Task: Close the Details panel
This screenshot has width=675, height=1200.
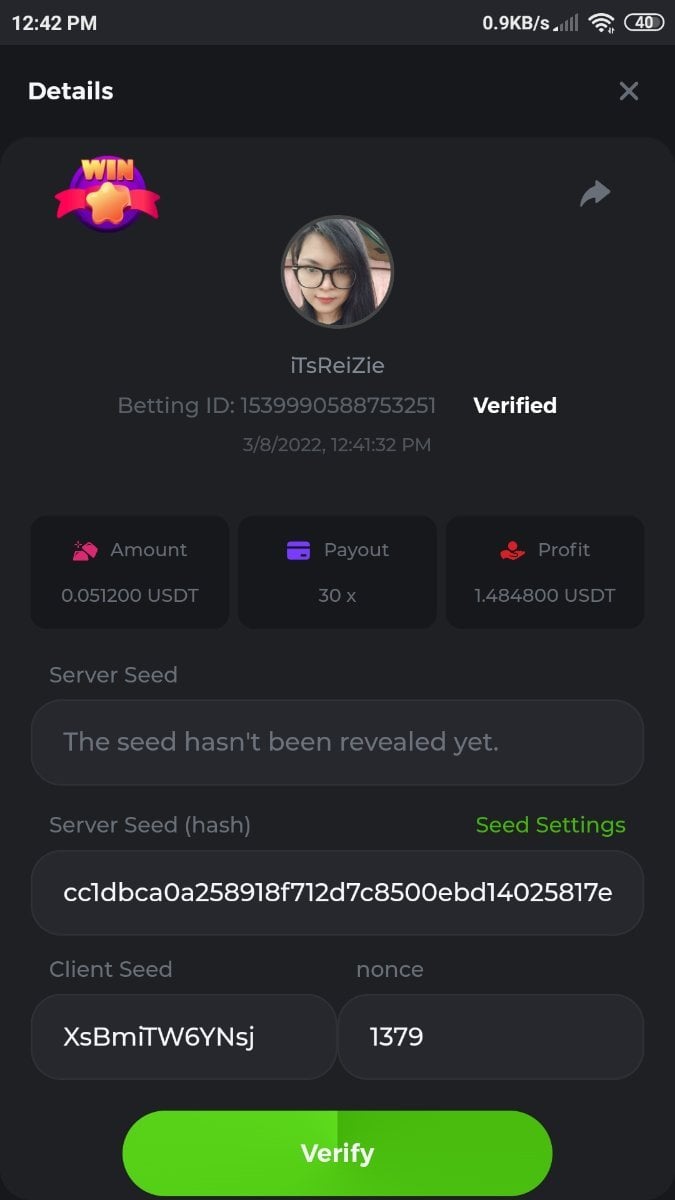Action: coord(628,91)
